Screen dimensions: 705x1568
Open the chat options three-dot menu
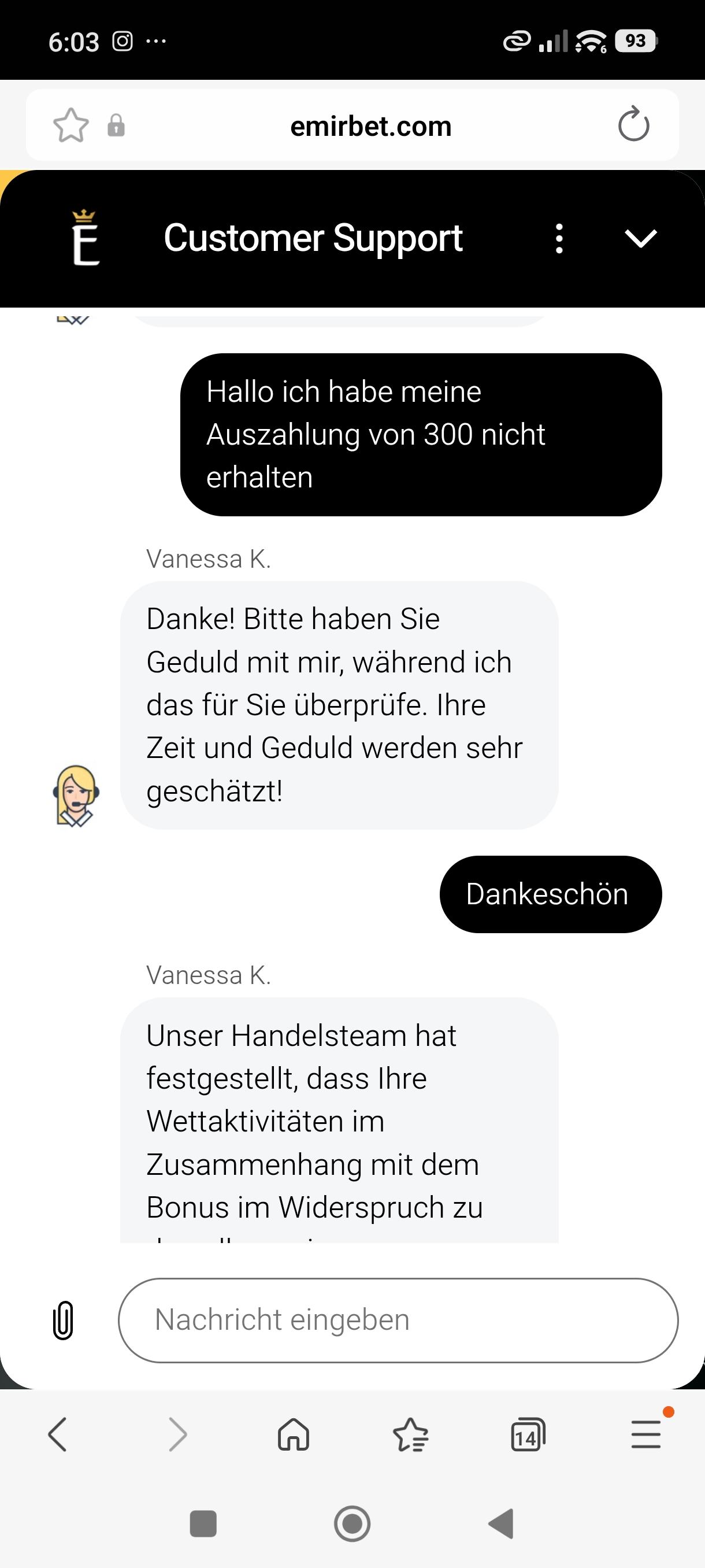[x=559, y=238]
